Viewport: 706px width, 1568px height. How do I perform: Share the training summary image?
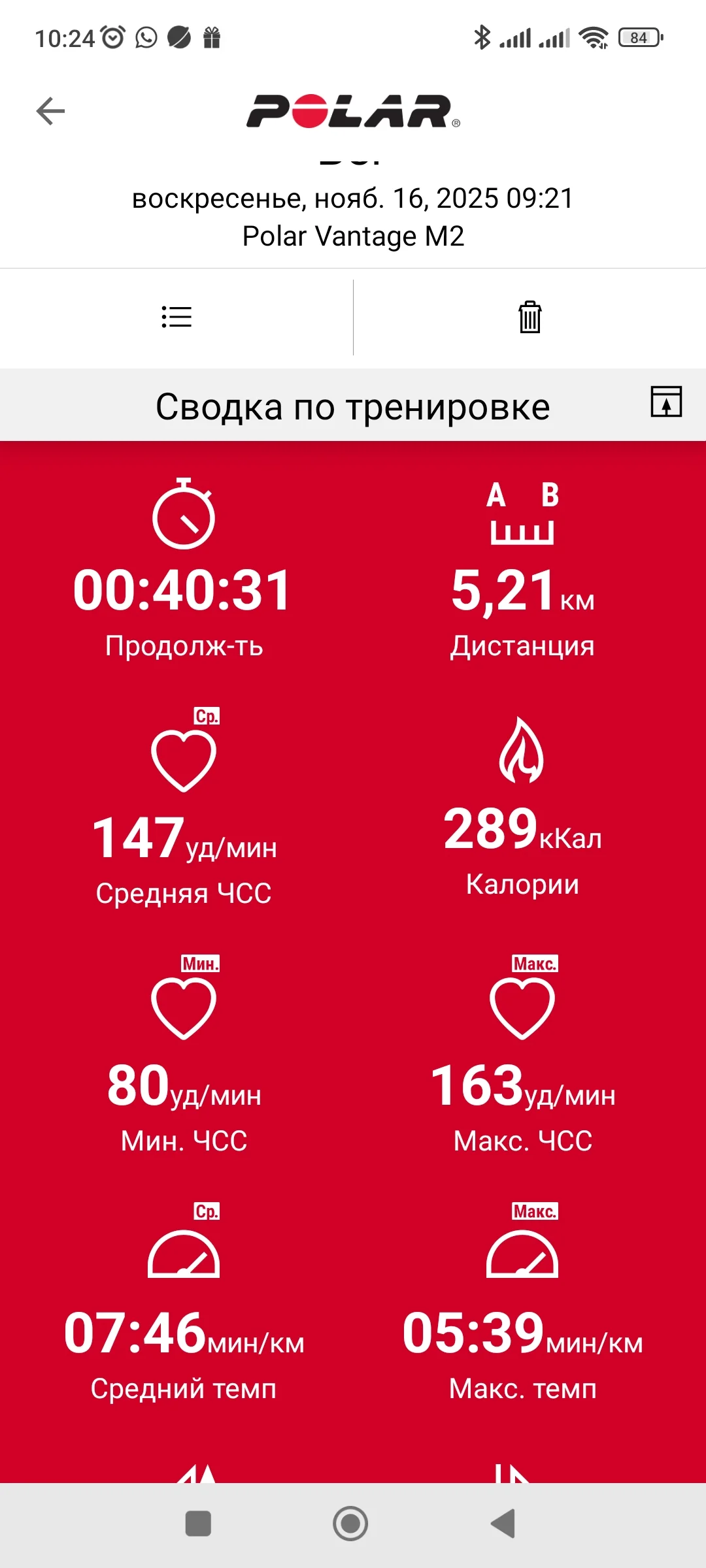coord(666,401)
